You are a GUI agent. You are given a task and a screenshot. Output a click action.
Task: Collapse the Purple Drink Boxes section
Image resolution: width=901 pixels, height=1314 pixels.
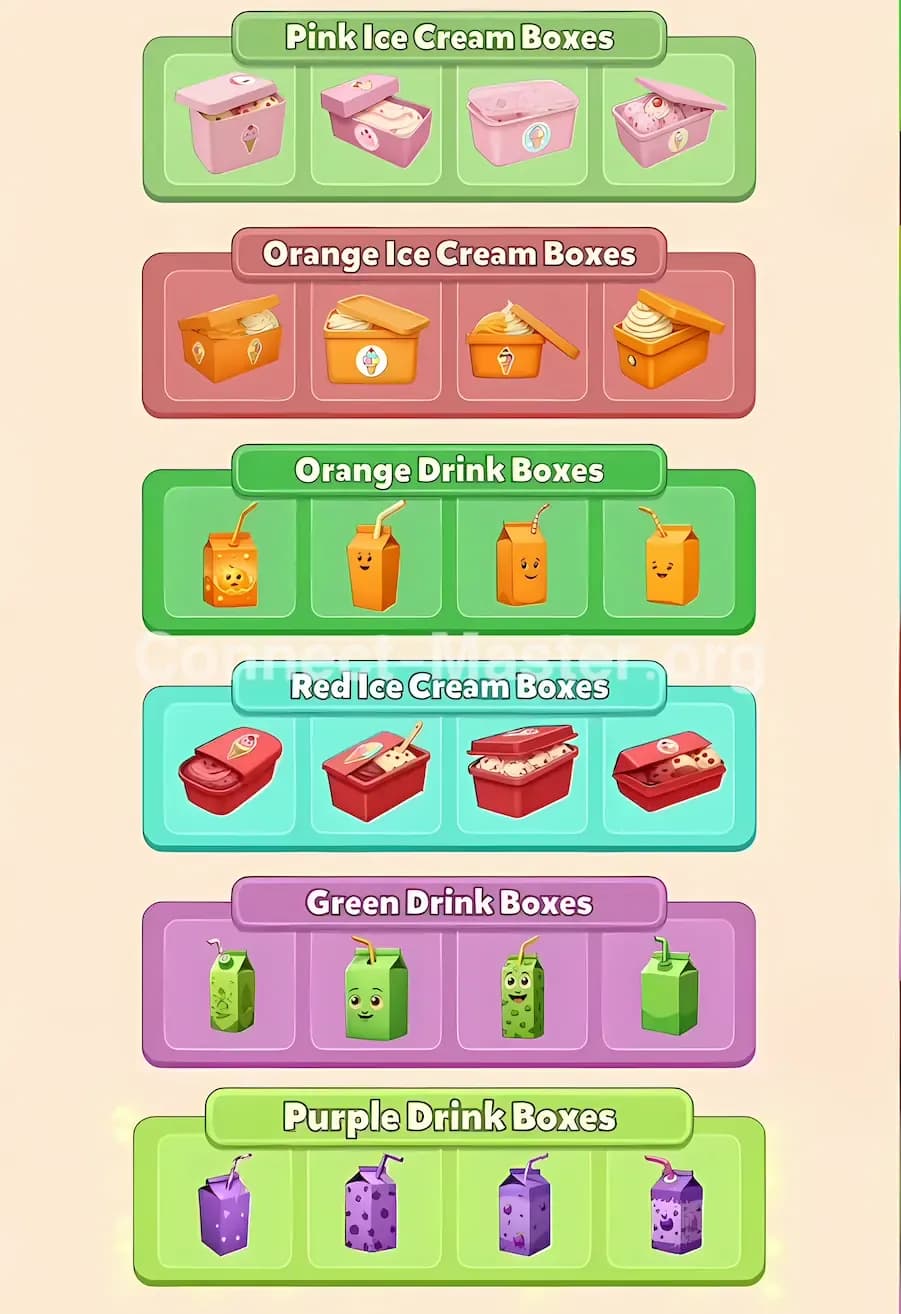(x=449, y=1119)
